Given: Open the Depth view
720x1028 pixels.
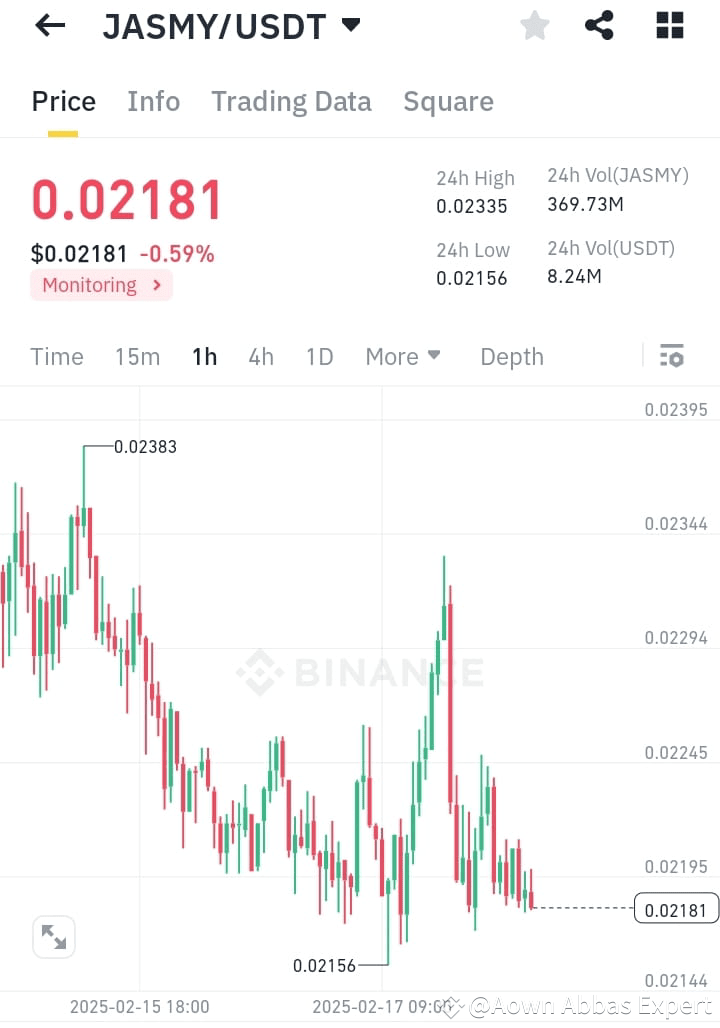Looking at the screenshot, I should [511, 356].
